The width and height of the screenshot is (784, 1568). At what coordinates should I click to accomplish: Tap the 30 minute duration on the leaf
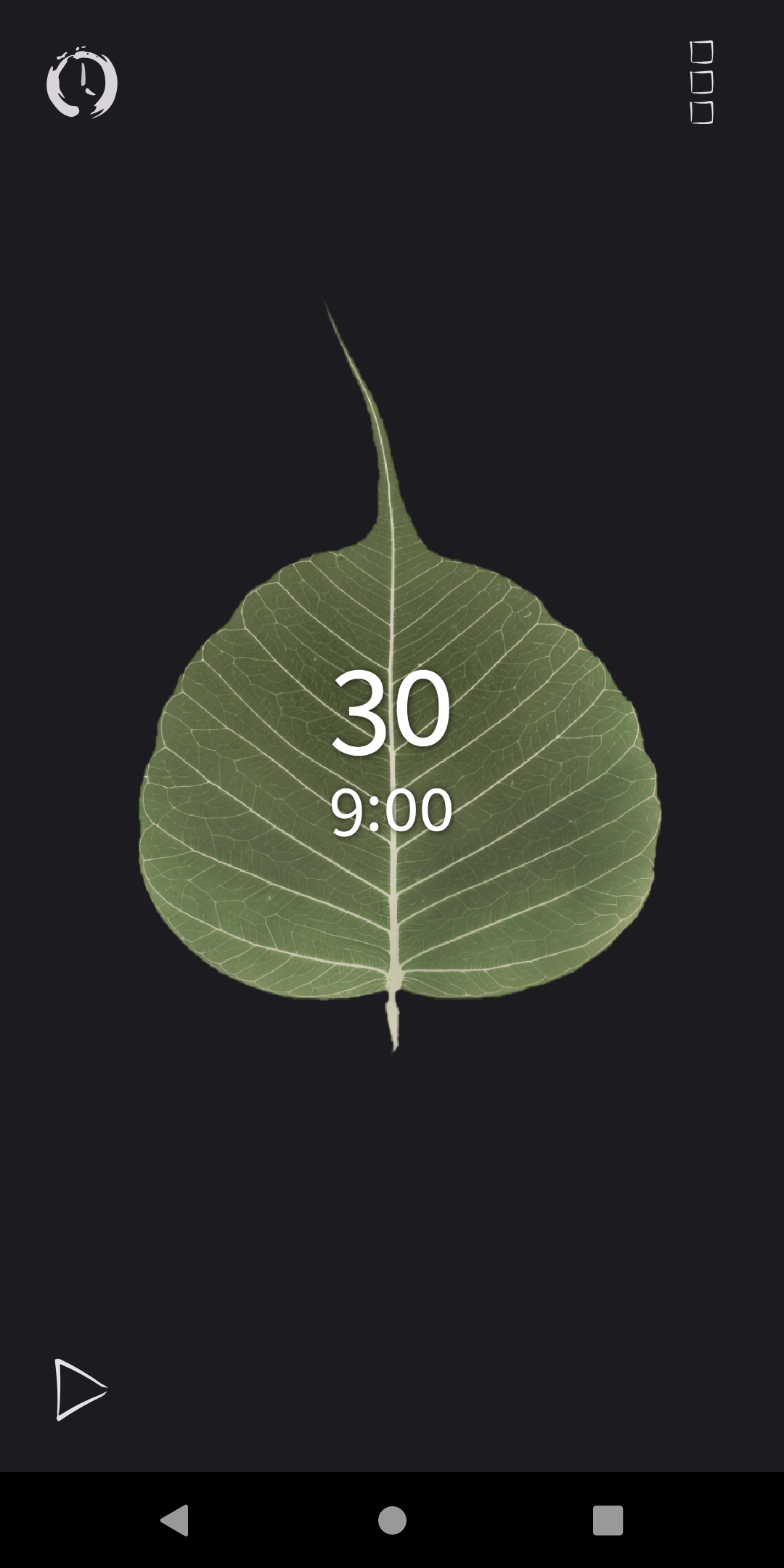click(x=391, y=710)
